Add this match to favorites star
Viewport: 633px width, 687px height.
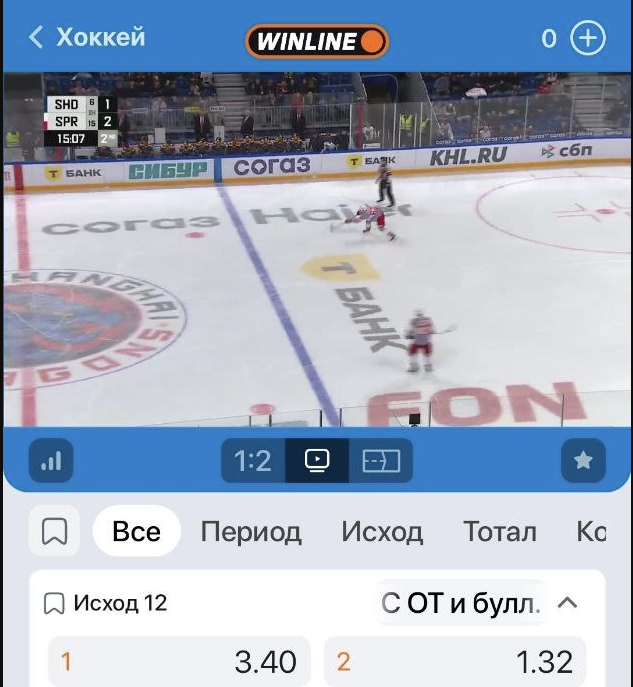[583, 461]
